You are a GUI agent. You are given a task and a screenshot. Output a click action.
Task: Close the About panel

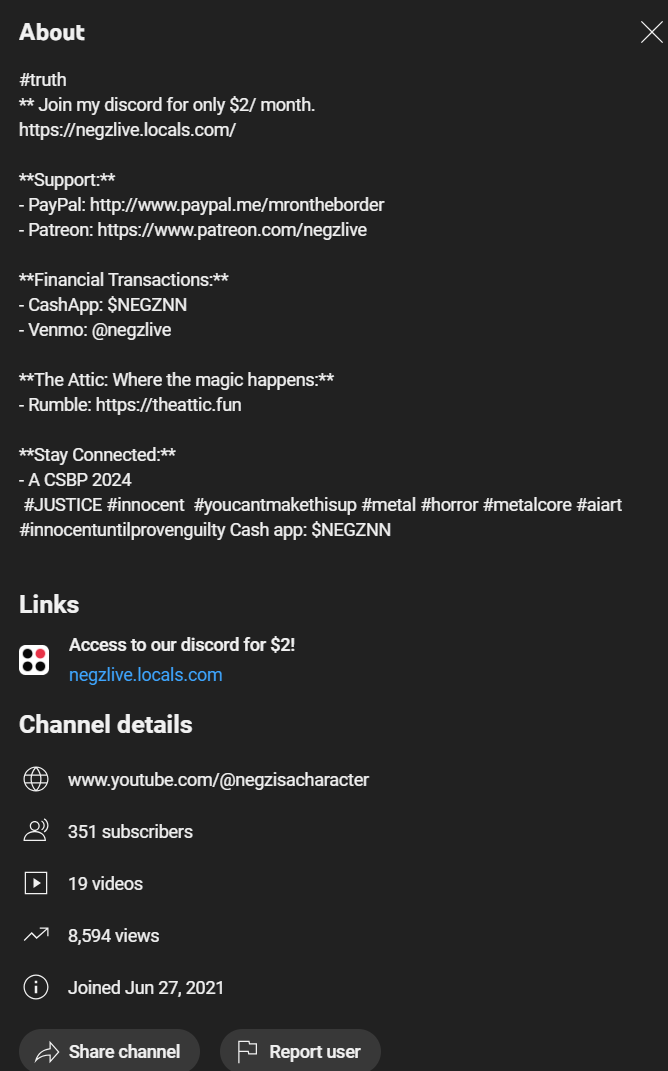651,32
